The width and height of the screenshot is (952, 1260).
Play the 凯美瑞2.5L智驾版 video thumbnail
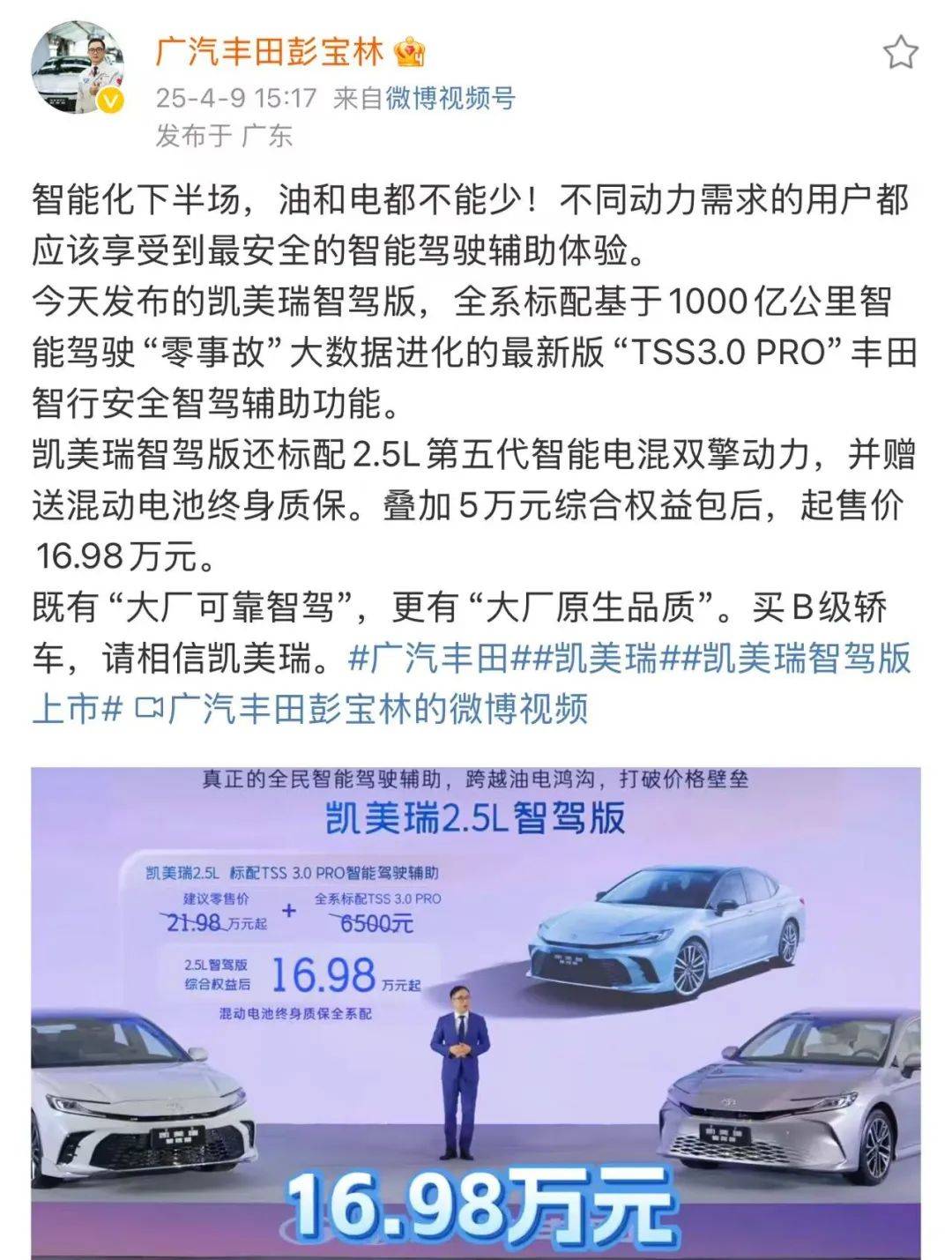pos(476,1012)
